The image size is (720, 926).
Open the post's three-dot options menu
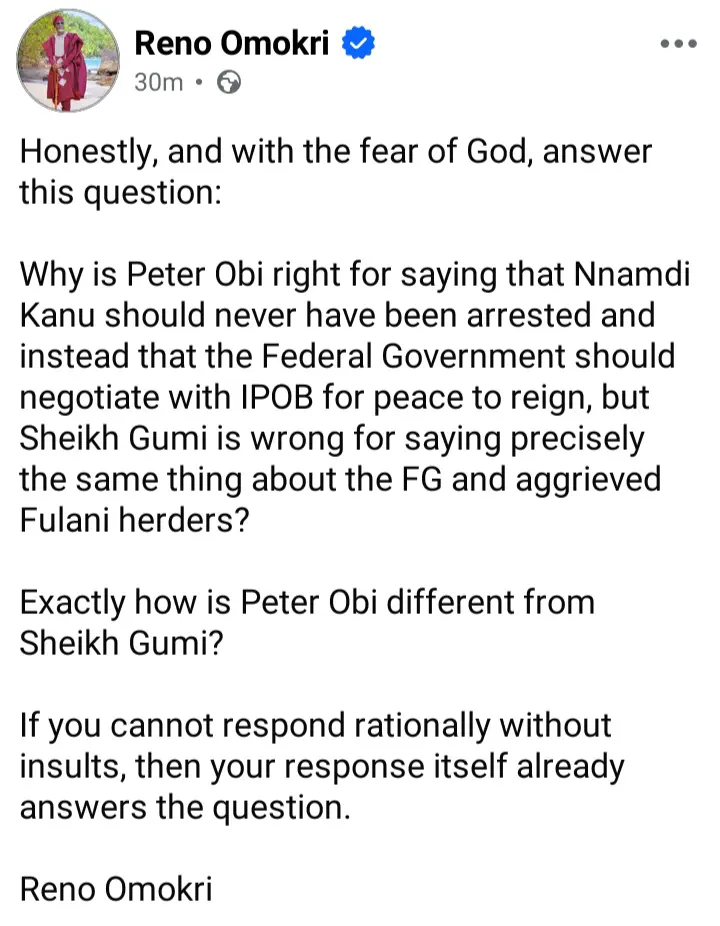(679, 45)
